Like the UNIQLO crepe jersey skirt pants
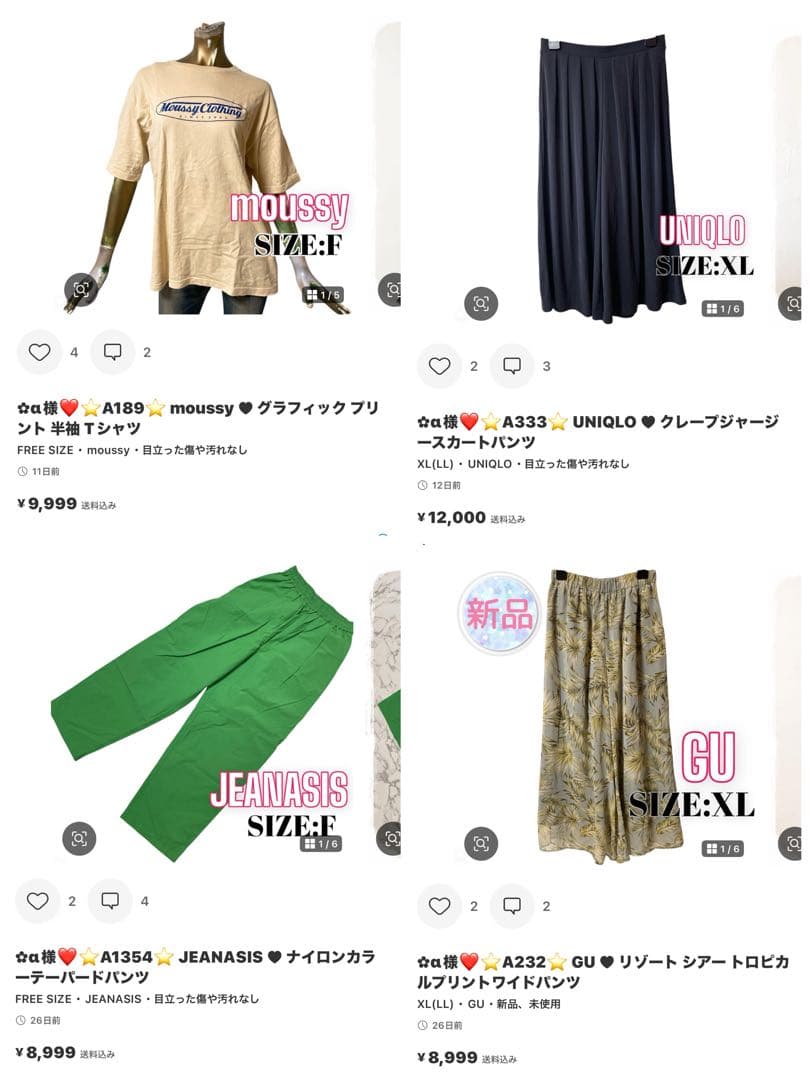The width and height of the screenshot is (810, 1080). 439,366
